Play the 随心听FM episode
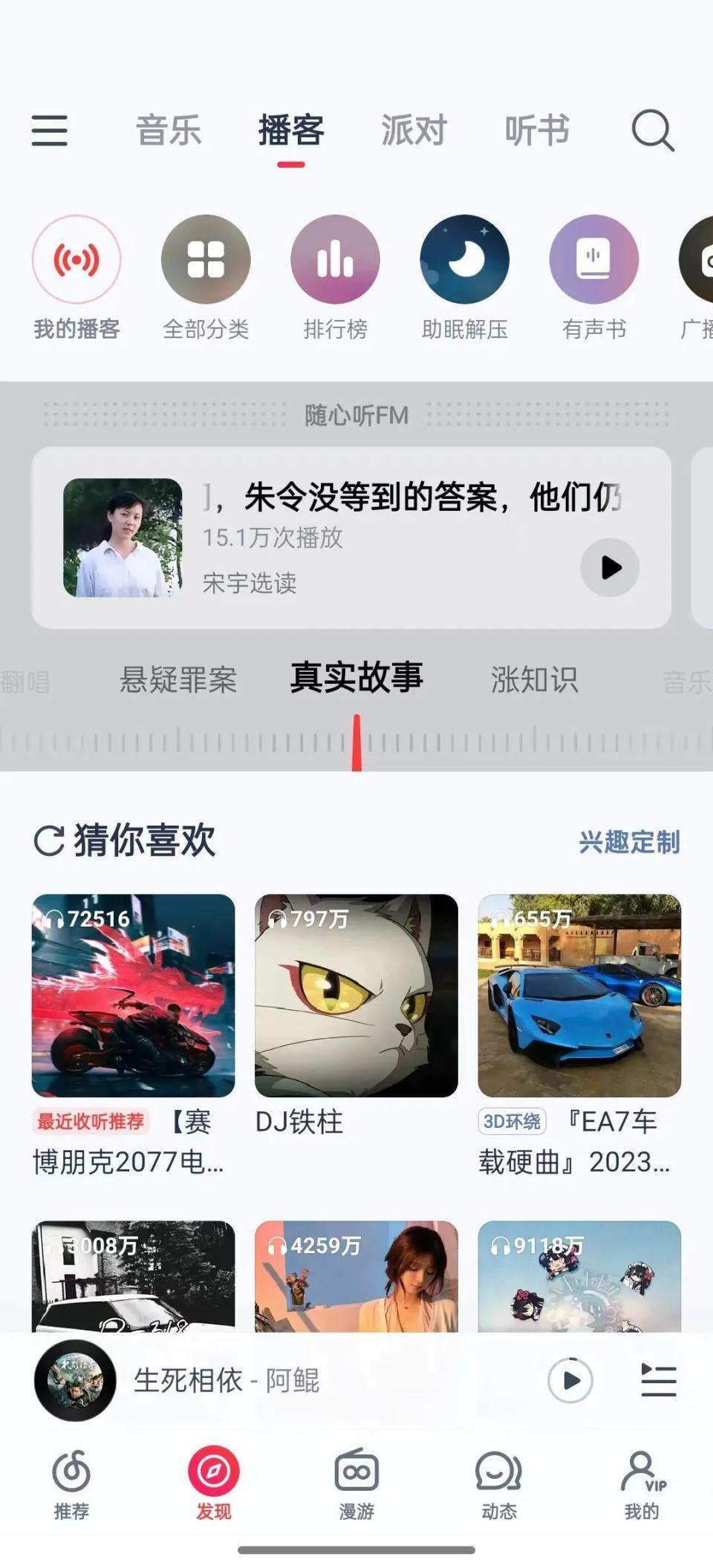 609,566
